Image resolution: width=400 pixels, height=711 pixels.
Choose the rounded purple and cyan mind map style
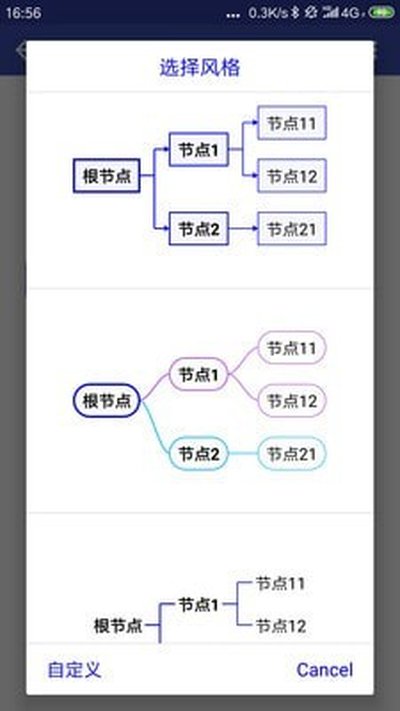pos(200,401)
